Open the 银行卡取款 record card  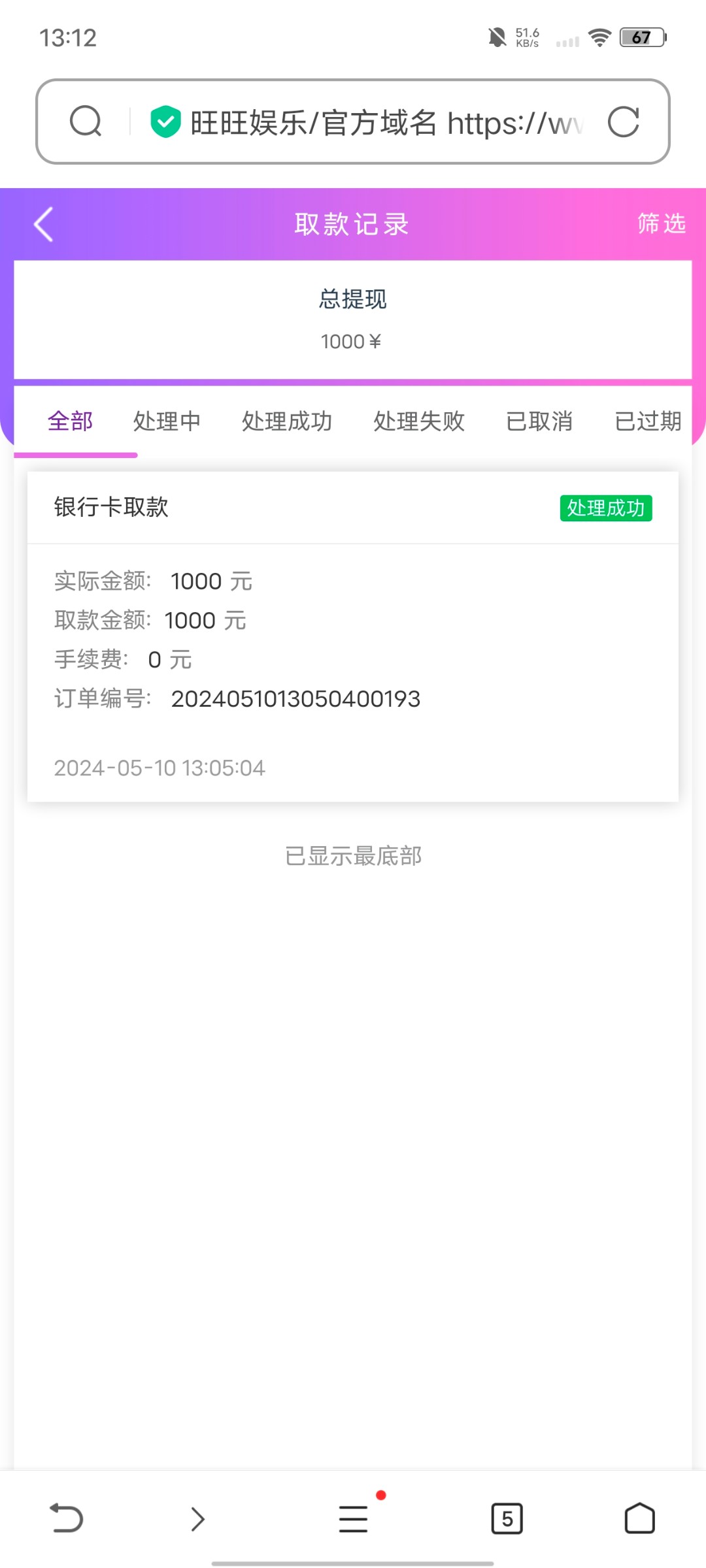click(353, 636)
